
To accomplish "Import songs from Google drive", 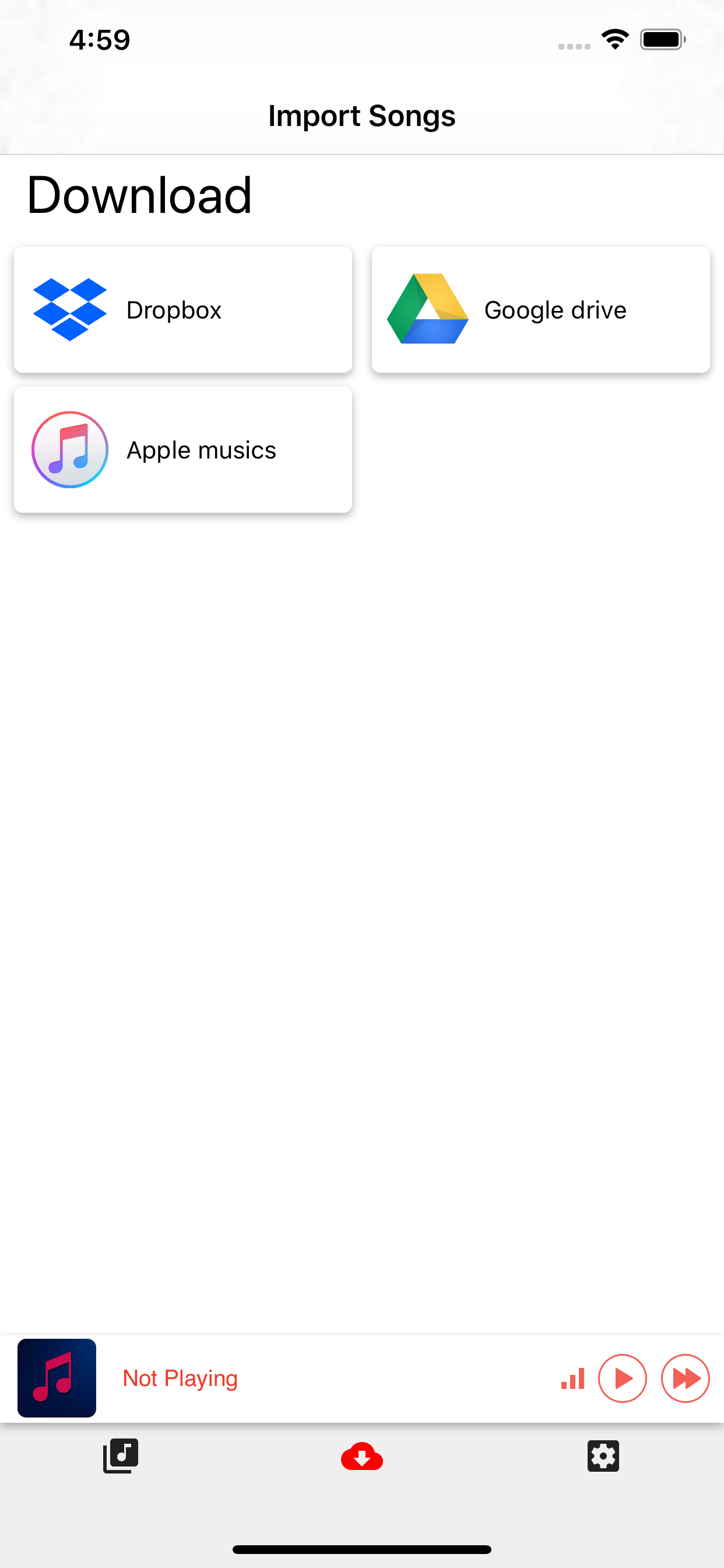I will (540, 309).
